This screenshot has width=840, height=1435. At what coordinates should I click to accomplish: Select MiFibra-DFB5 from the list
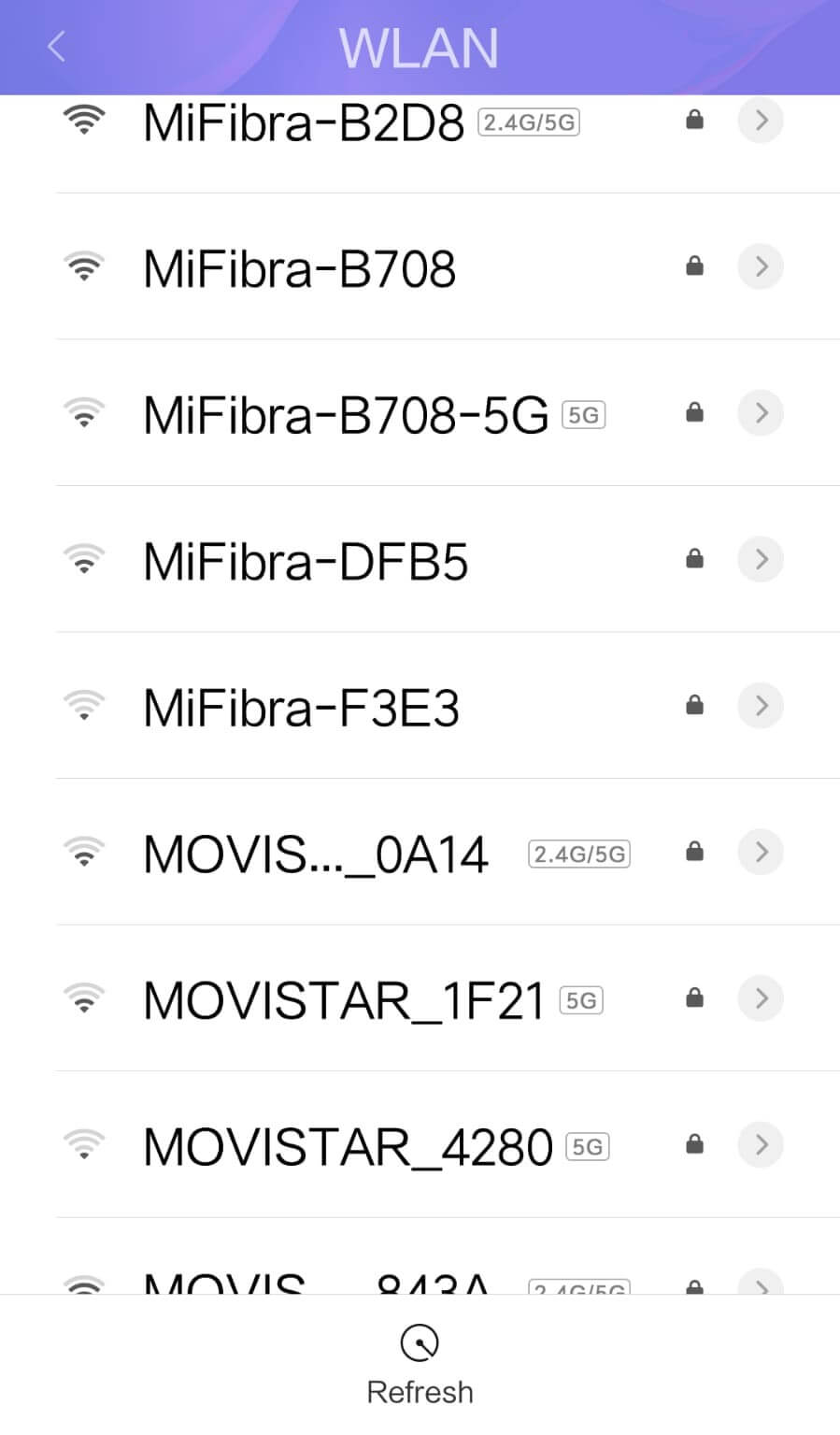click(305, 561)
